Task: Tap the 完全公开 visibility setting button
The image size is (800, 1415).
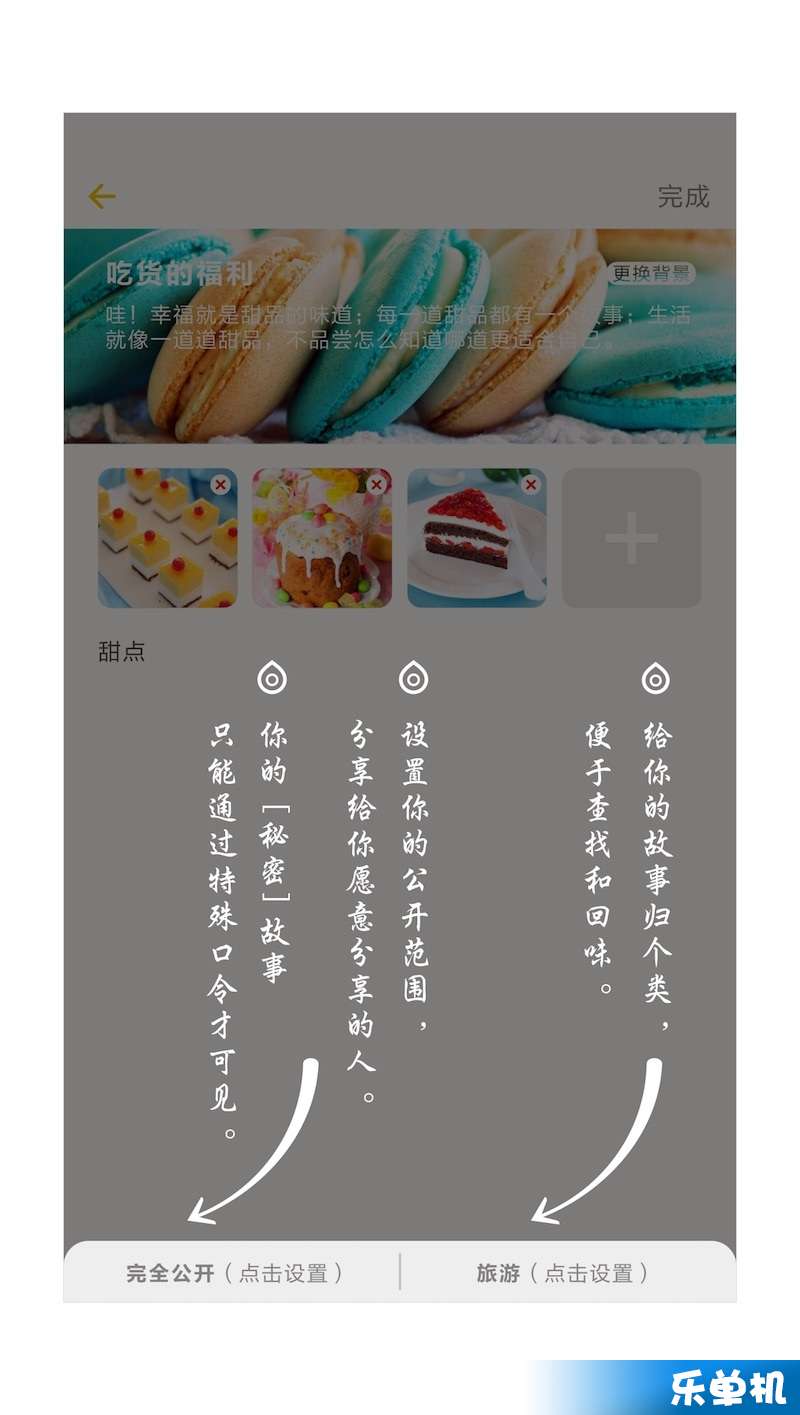Action: click(x=233, y=1273)
